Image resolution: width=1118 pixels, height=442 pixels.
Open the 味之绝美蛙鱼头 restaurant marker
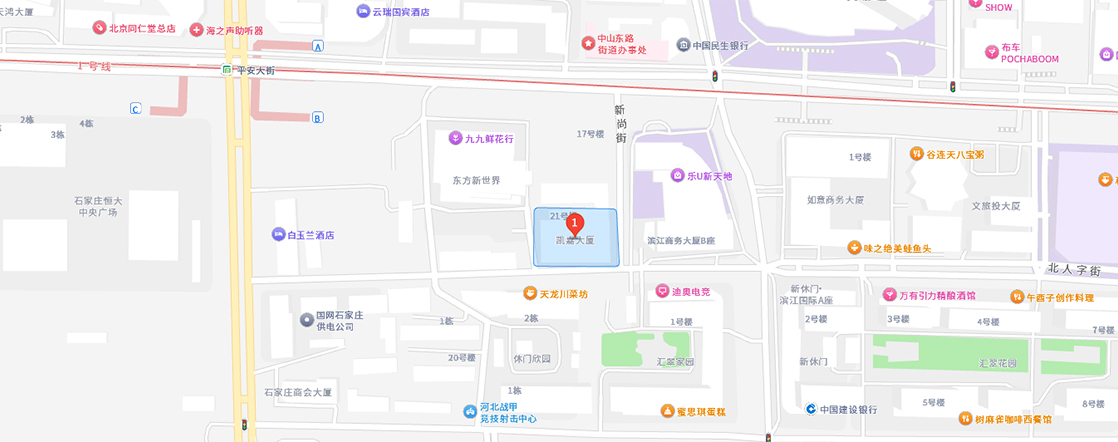pos(854,247)
